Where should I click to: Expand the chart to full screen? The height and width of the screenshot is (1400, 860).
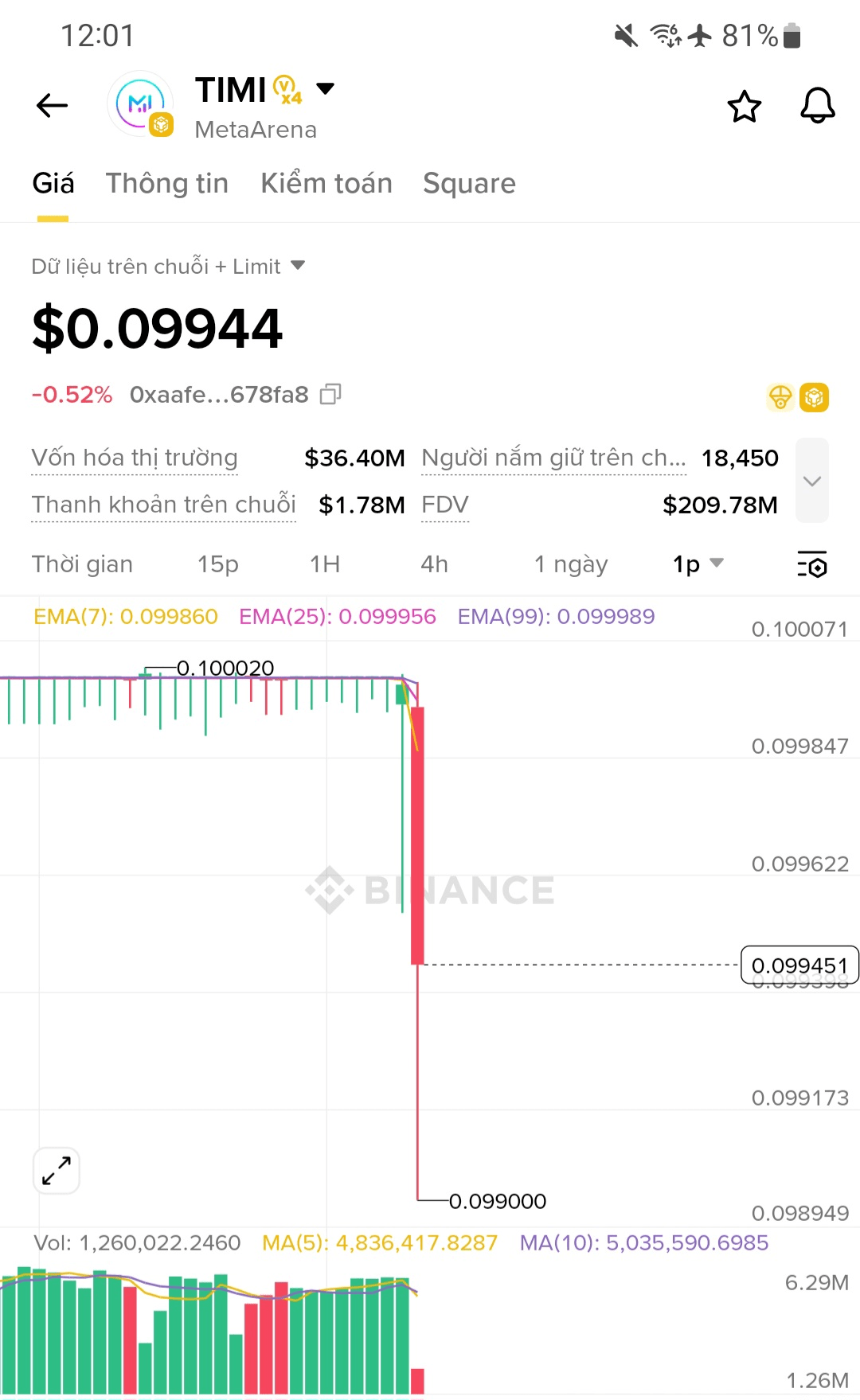point(57,1171)
